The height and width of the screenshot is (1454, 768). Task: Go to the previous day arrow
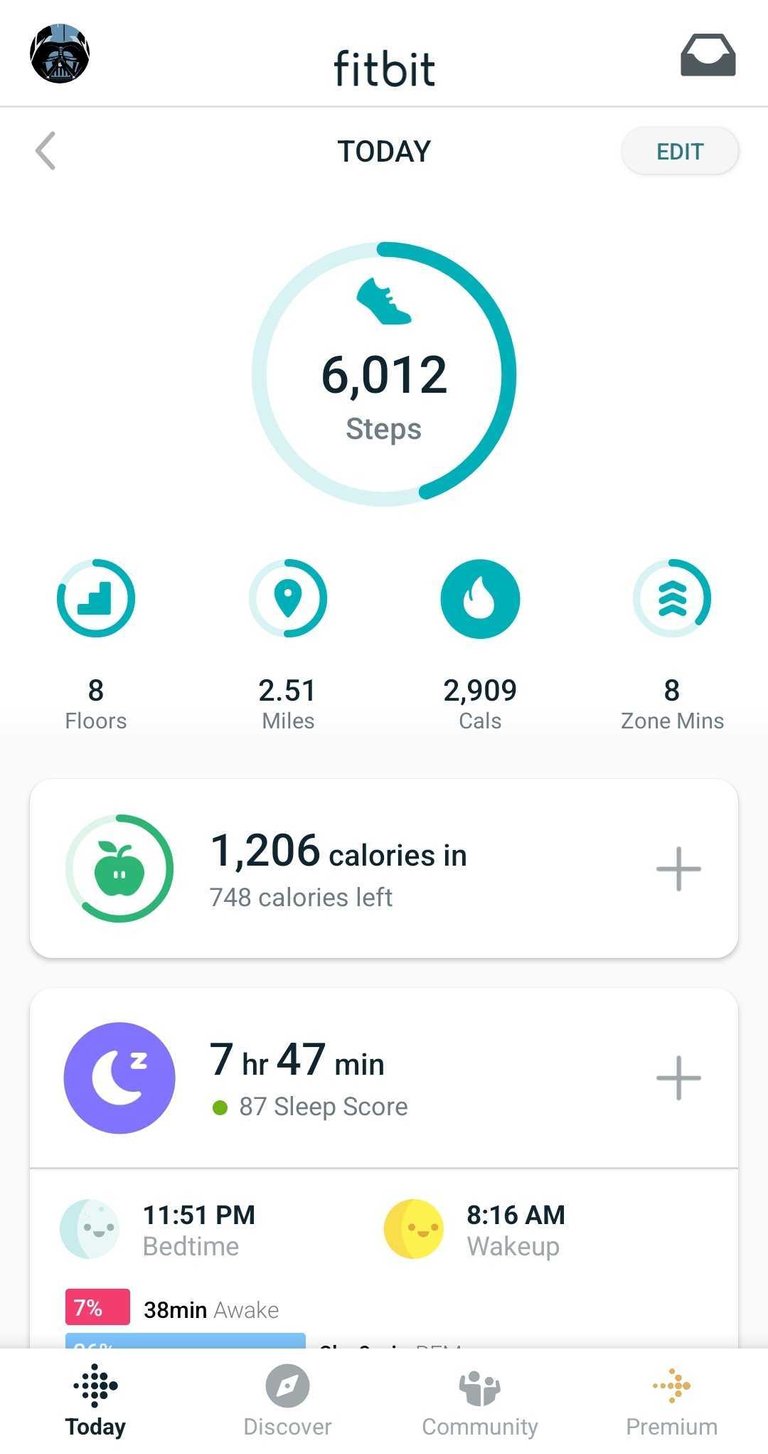click(45, 151)
